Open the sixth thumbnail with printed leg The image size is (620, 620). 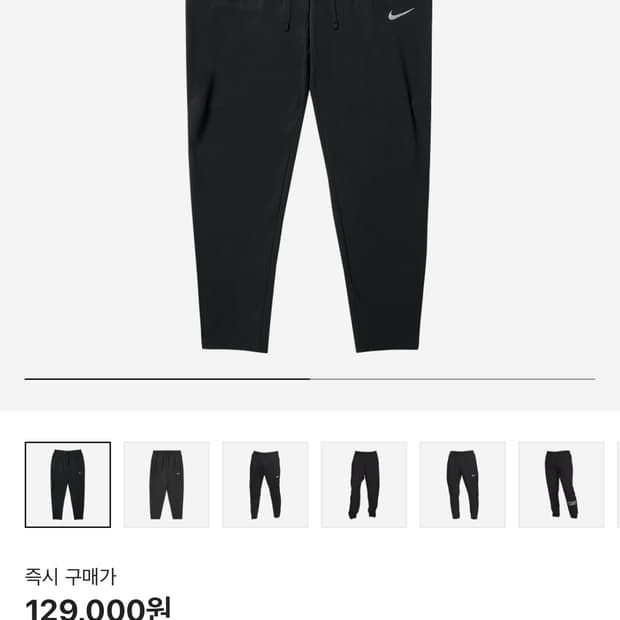click(561, 485)
